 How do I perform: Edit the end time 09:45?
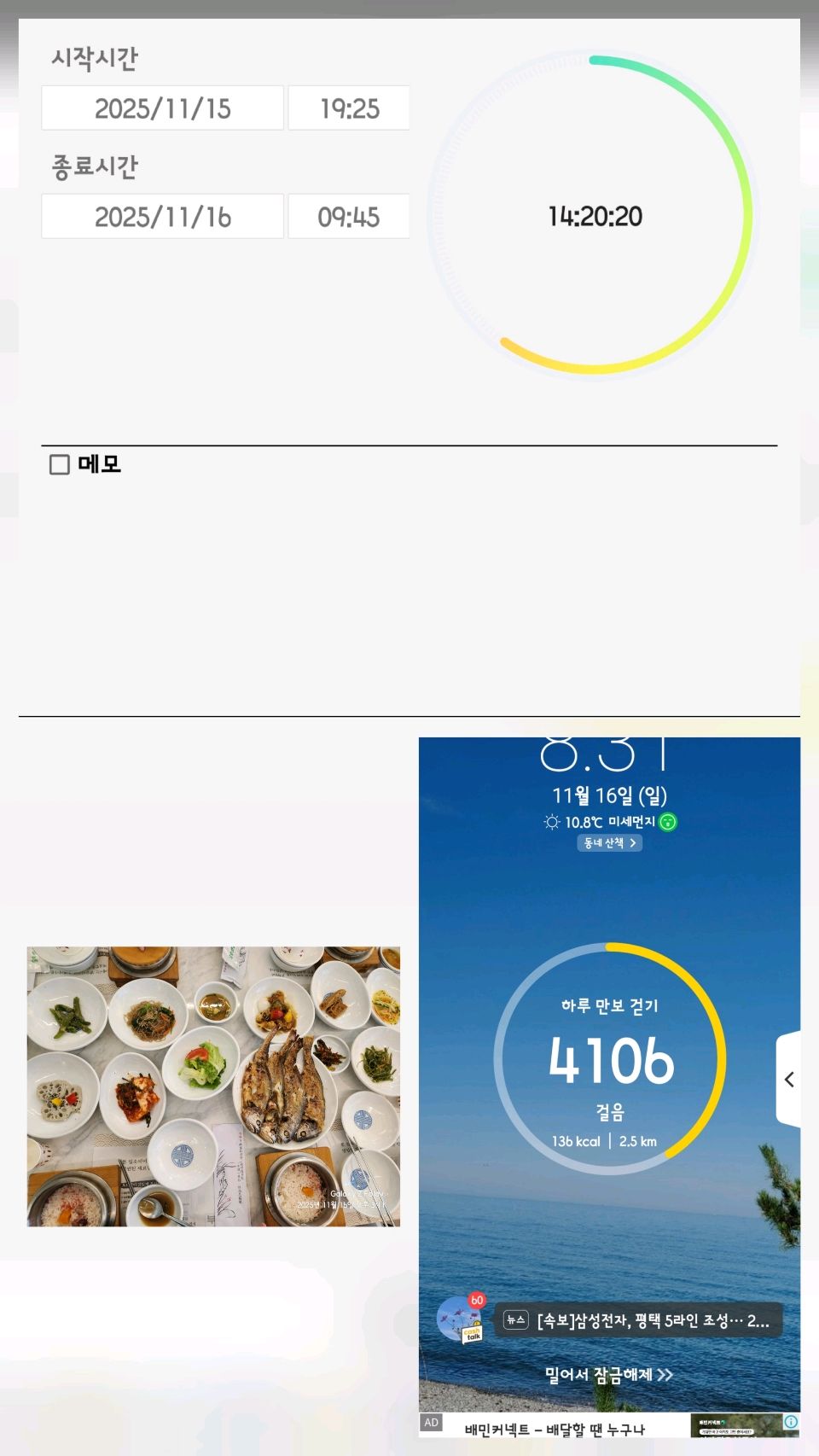(349, 217)
